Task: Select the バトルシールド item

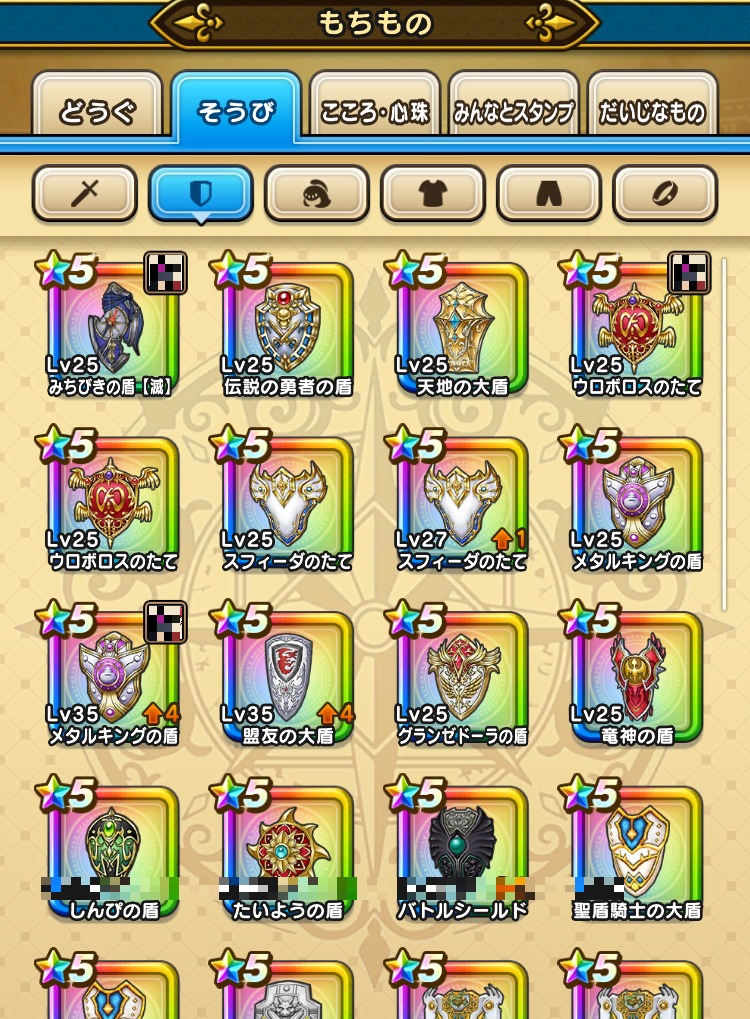Action: tap(461, 852)
